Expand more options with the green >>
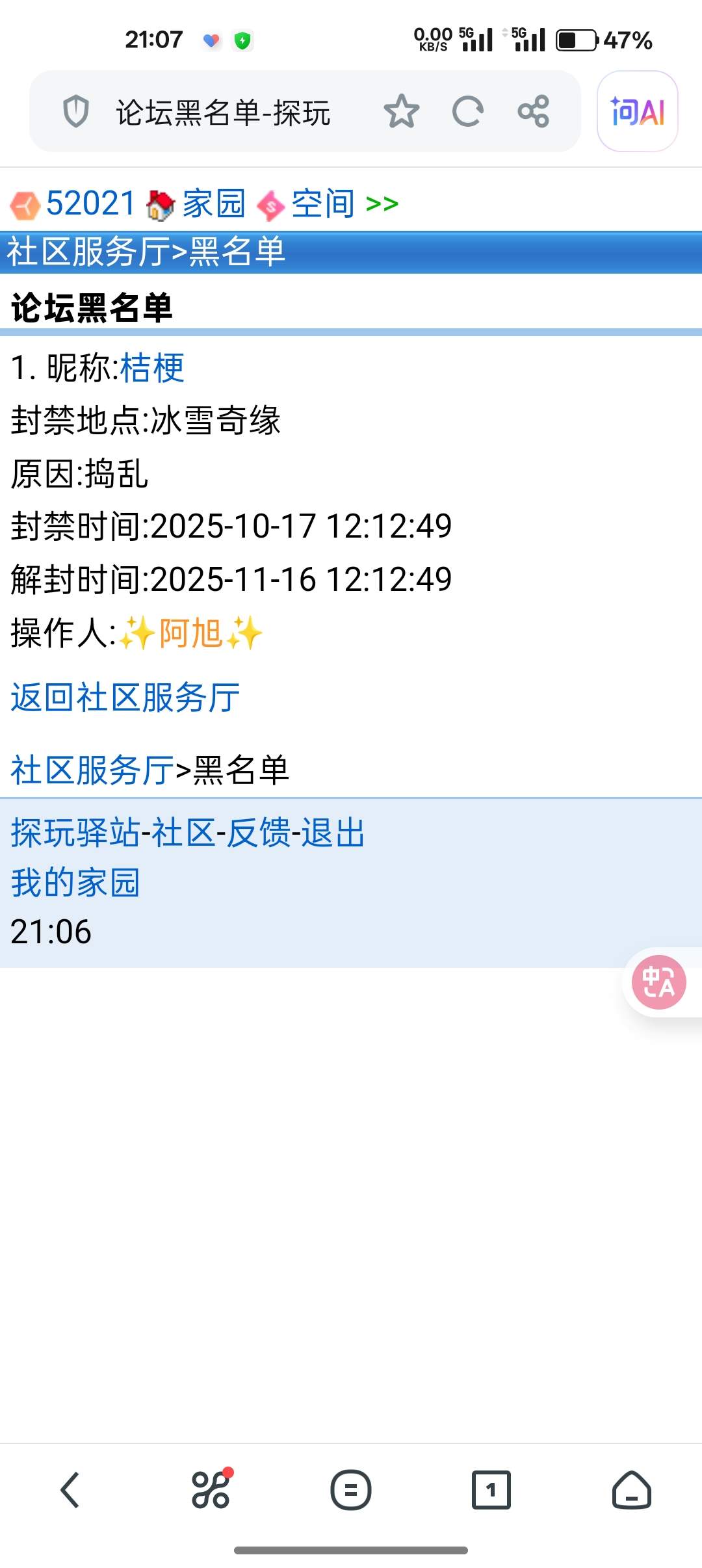Image resolution: width=702 pixels, height=1568 pixels. click(x=382, y=203)
